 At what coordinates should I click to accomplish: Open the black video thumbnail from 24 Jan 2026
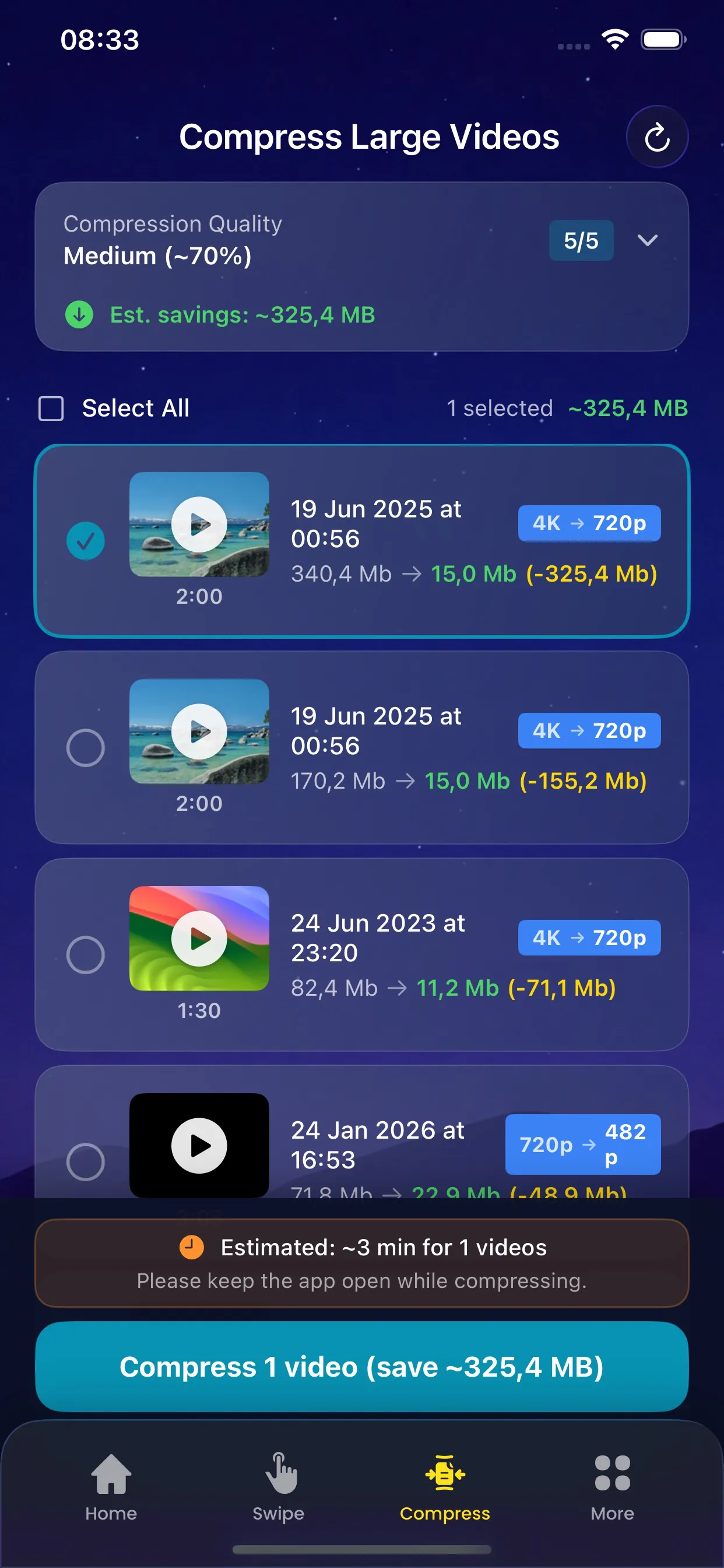coord(199,1145)
